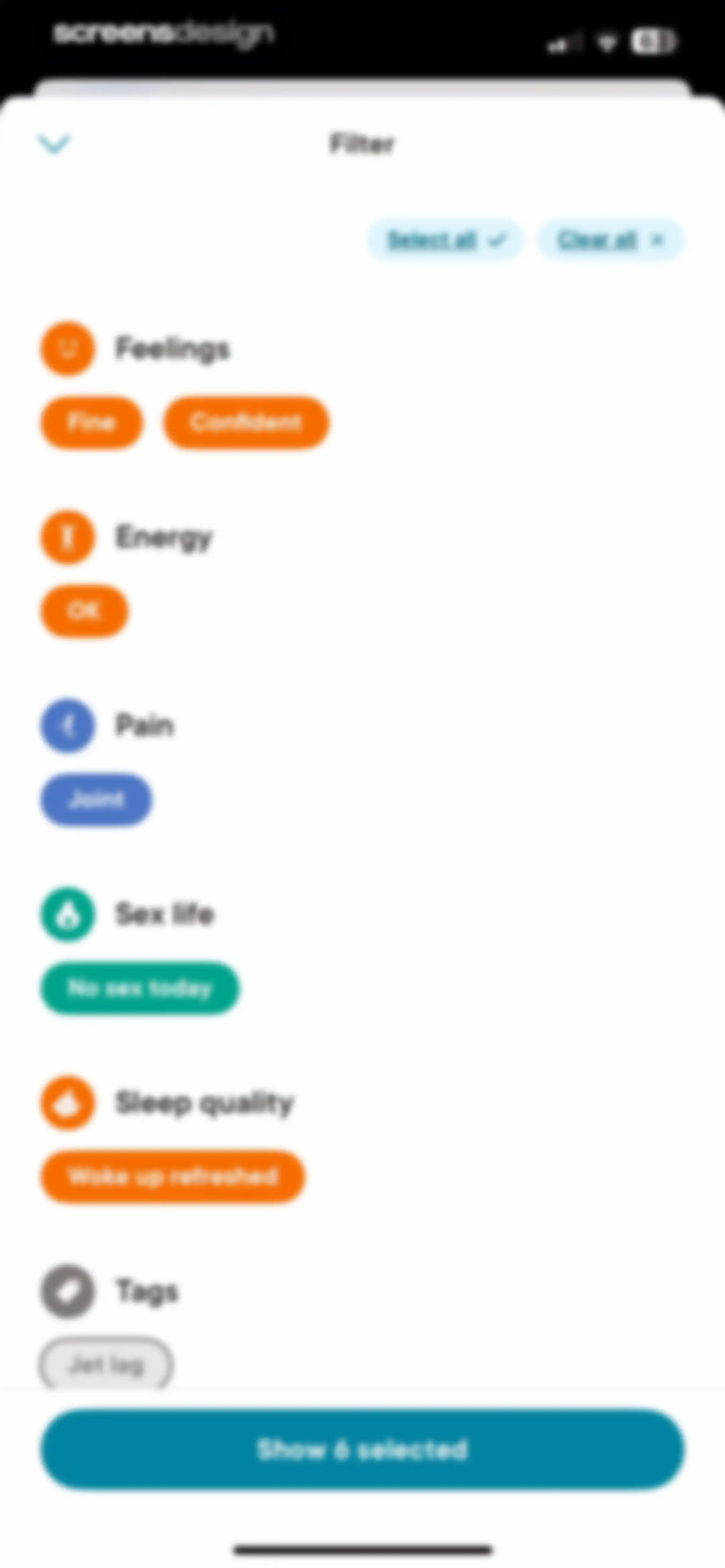This screenshot has width=725, height=1568.
Task: Collapse the Filter sheet with the down chevron
Action: coord(54,144)
